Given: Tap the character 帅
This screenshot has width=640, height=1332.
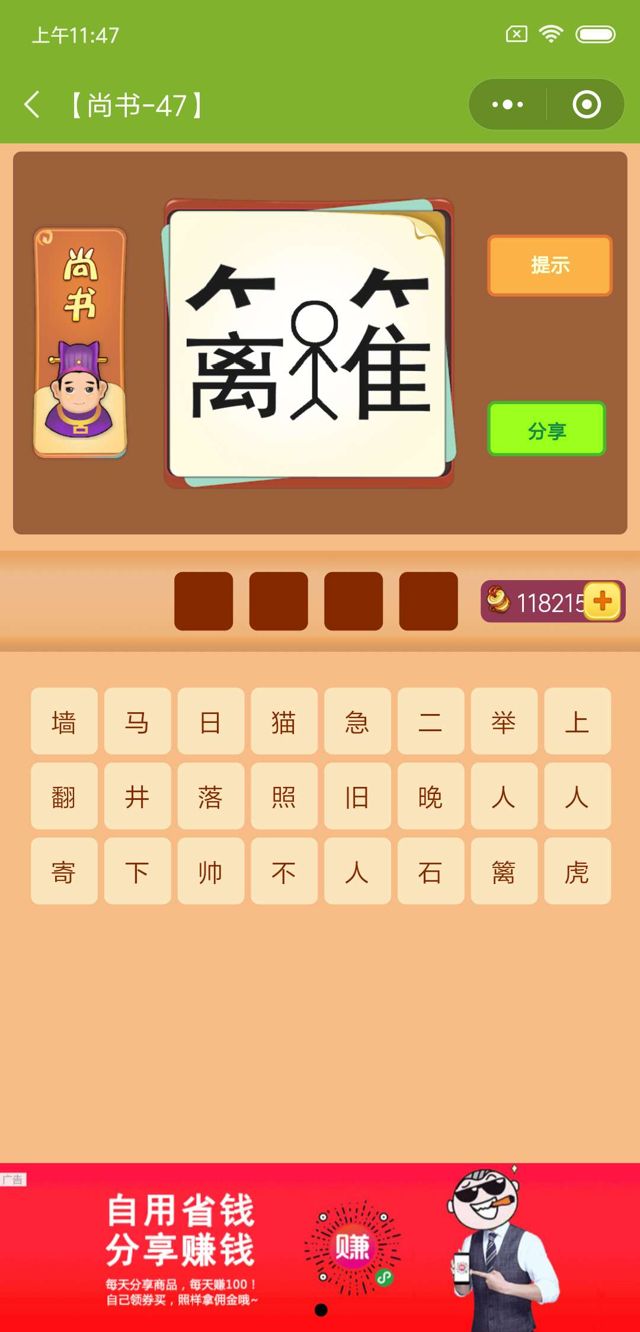Looking at the screenshot, I should pyautogui.click(x=210, y=871).
